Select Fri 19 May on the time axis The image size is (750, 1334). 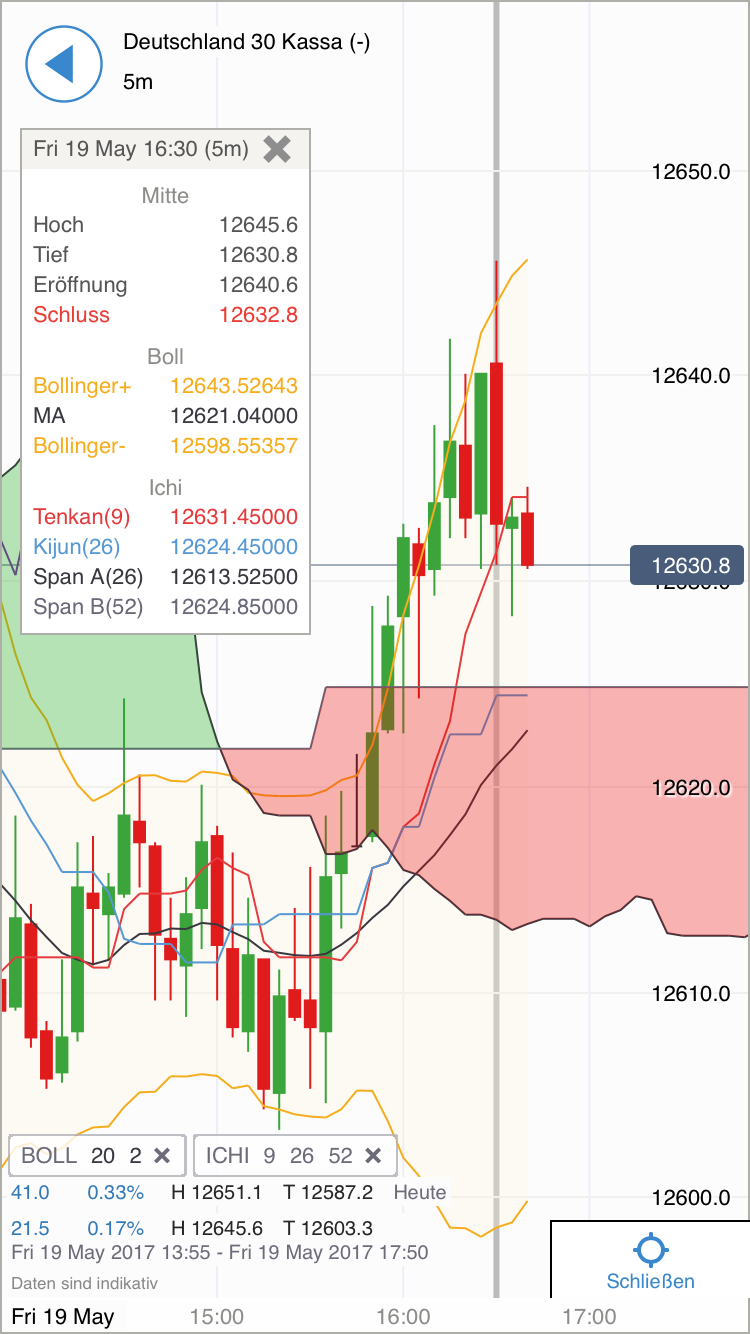(x=63, y=1316)
